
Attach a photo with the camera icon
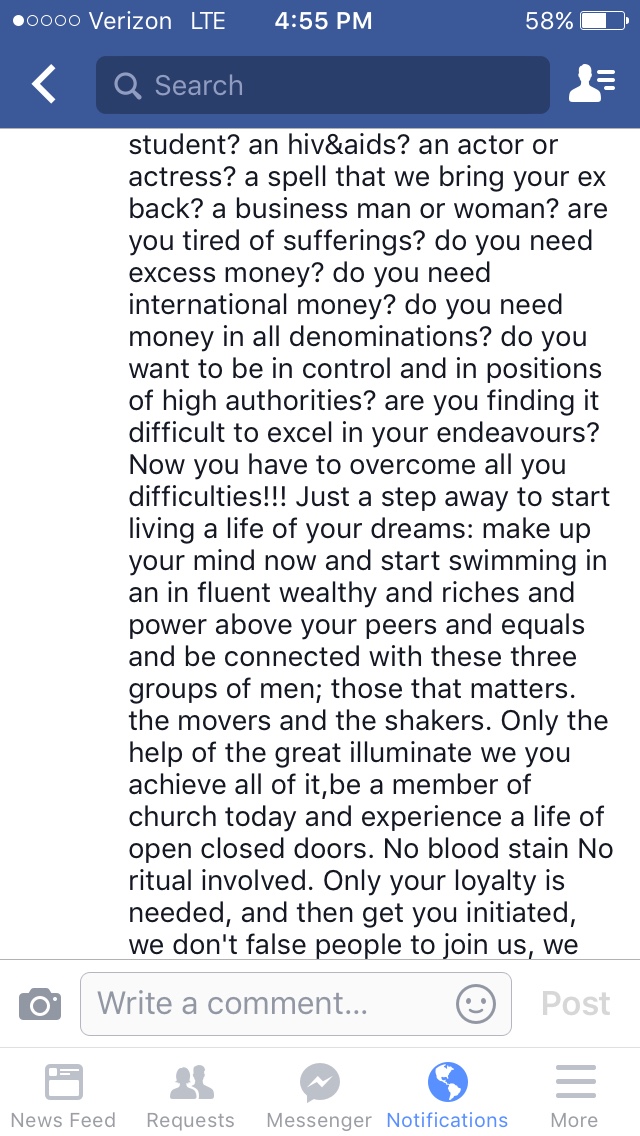(40, 1003)
